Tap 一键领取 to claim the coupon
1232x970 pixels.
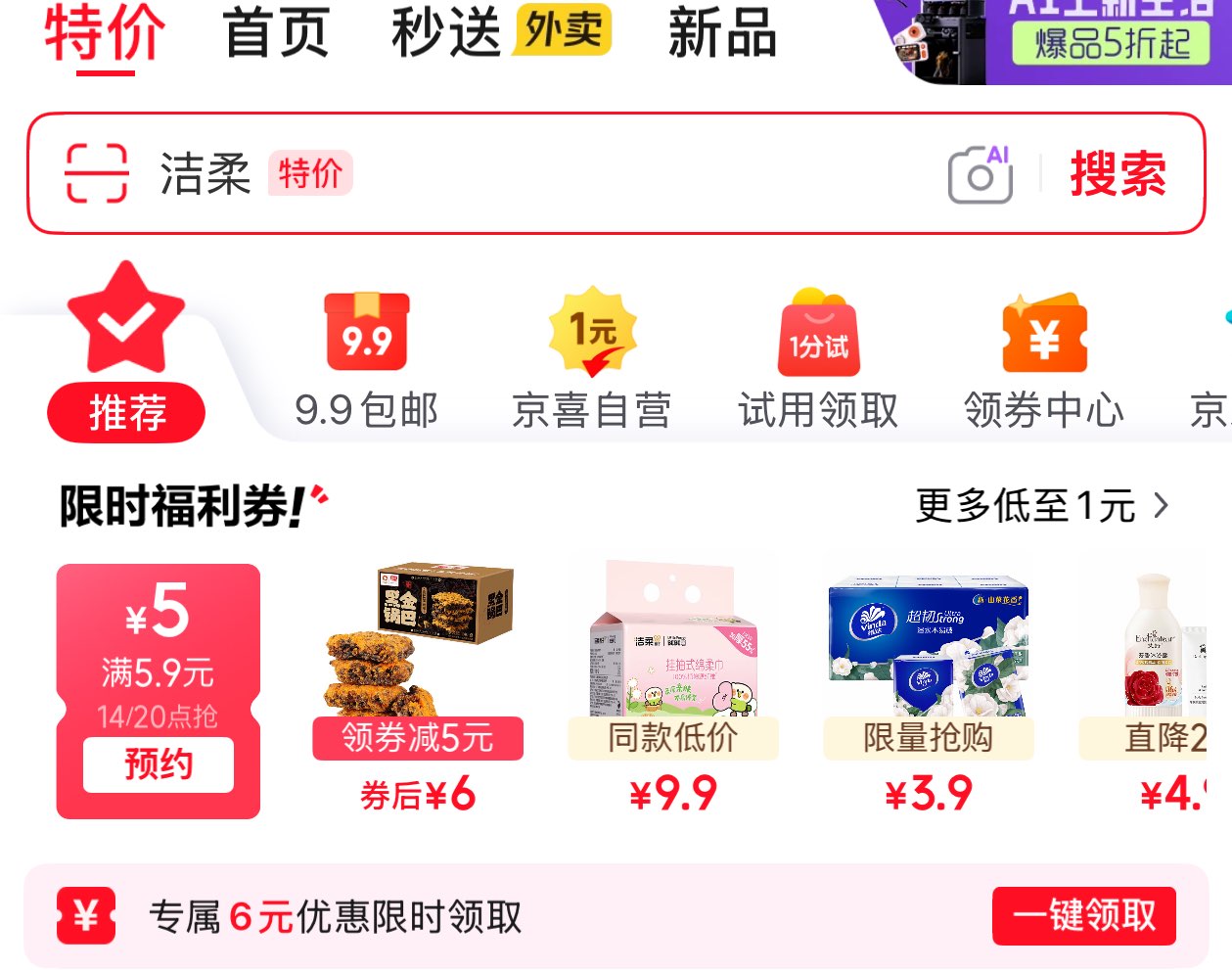click(1084, 916)
